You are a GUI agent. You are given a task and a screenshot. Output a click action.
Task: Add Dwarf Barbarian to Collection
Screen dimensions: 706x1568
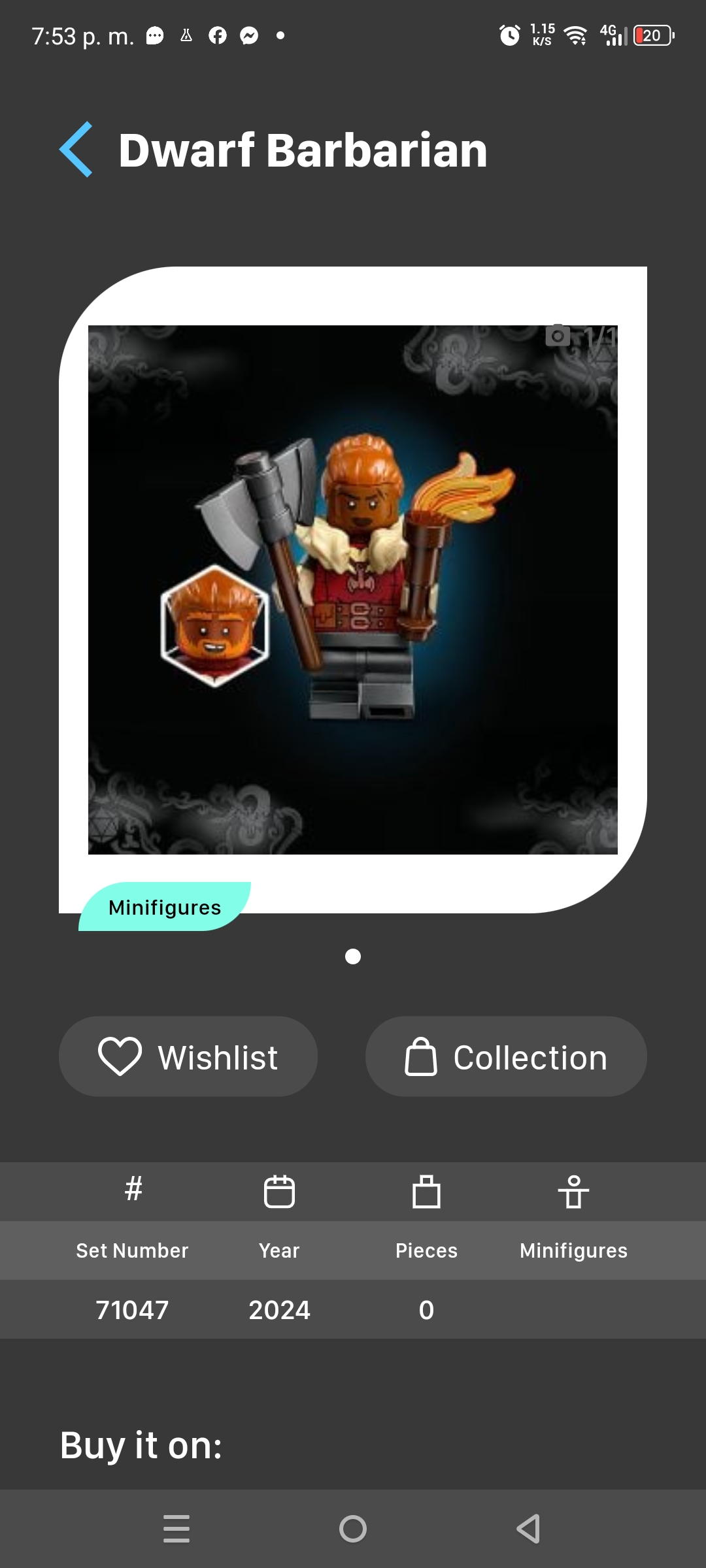(506, 1057)
